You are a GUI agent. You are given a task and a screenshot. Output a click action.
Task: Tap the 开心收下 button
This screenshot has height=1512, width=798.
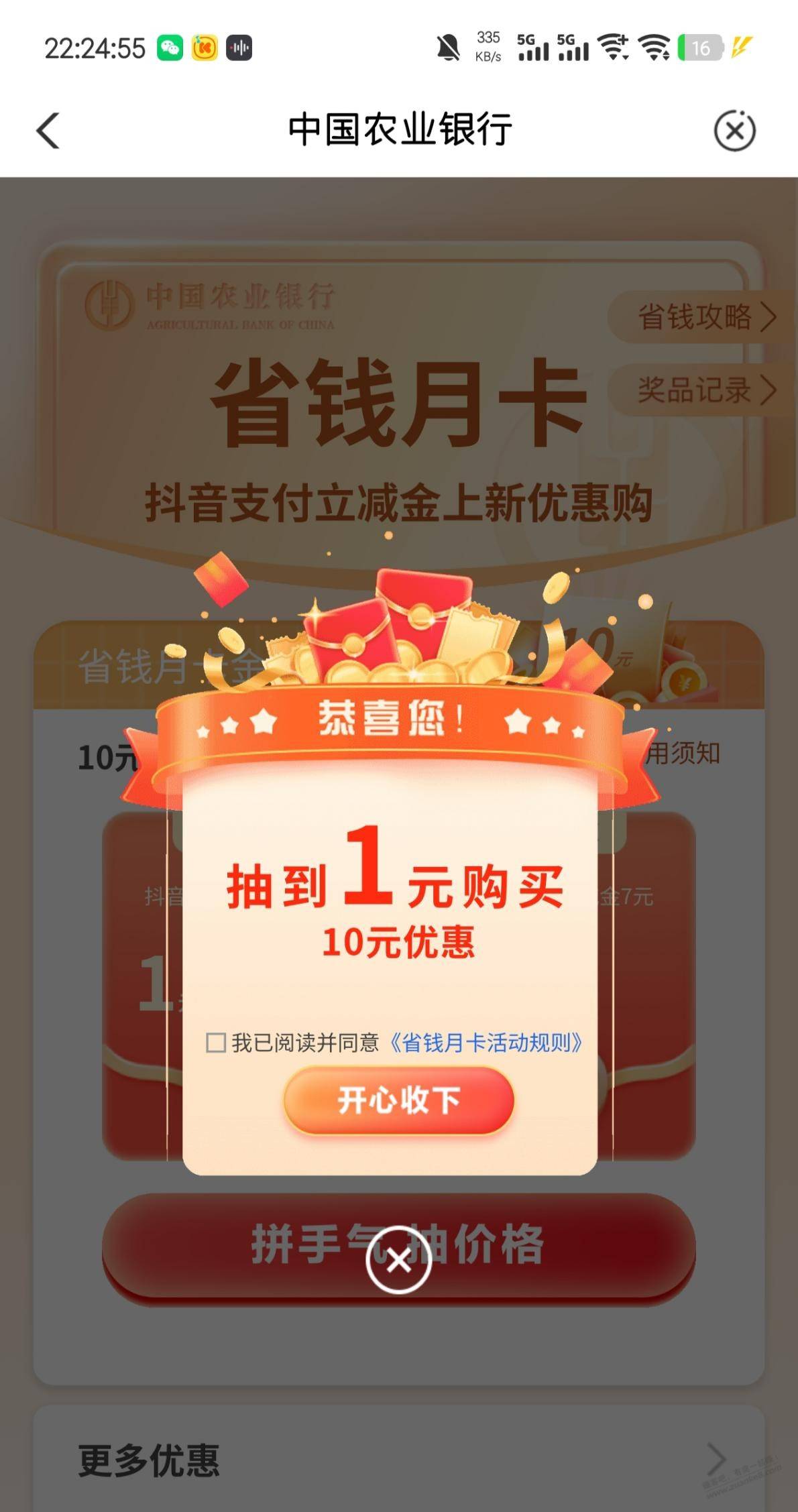pos(398,1100)
